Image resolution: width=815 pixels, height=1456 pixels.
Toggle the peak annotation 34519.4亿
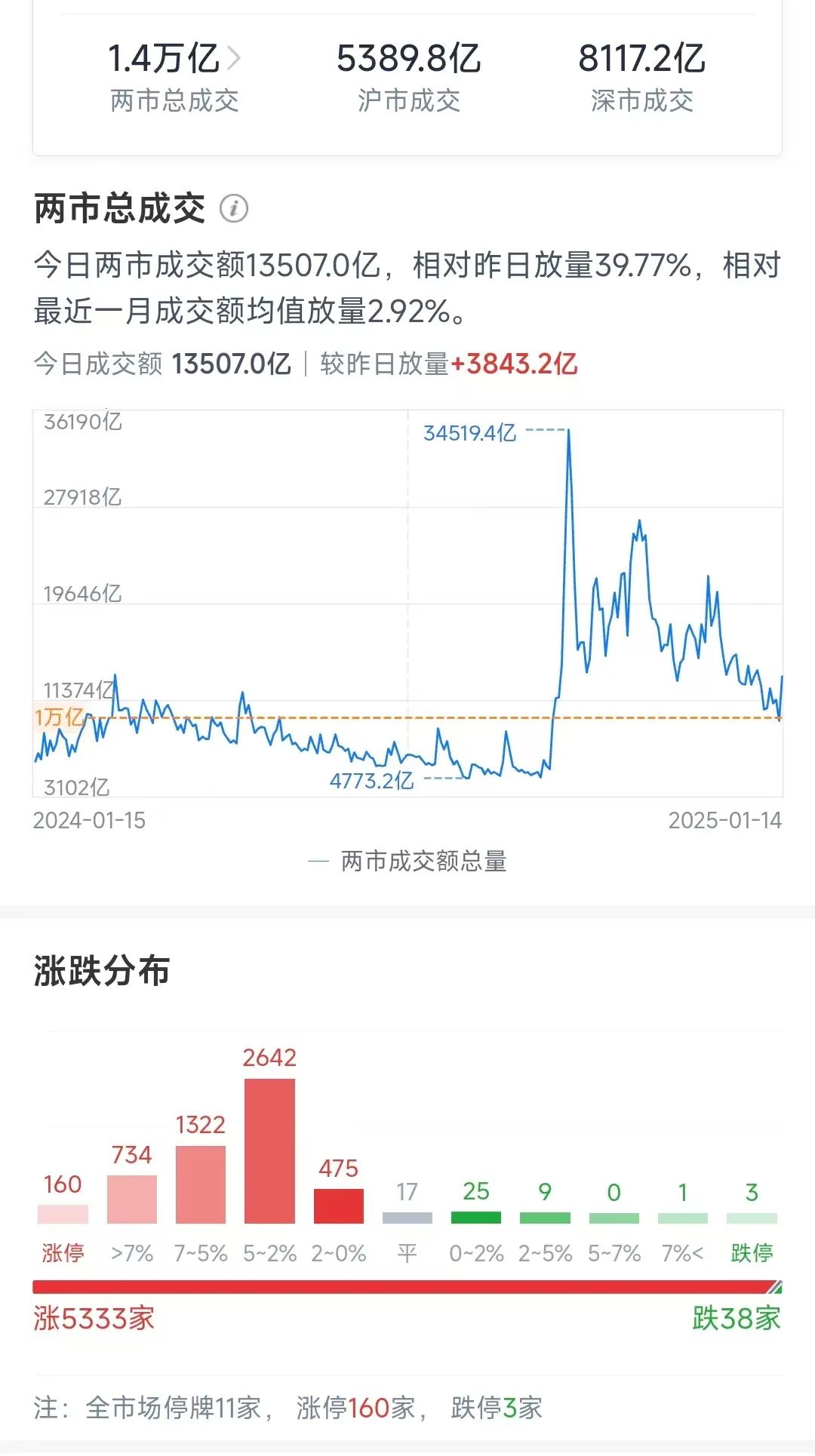tap(469, 432)
